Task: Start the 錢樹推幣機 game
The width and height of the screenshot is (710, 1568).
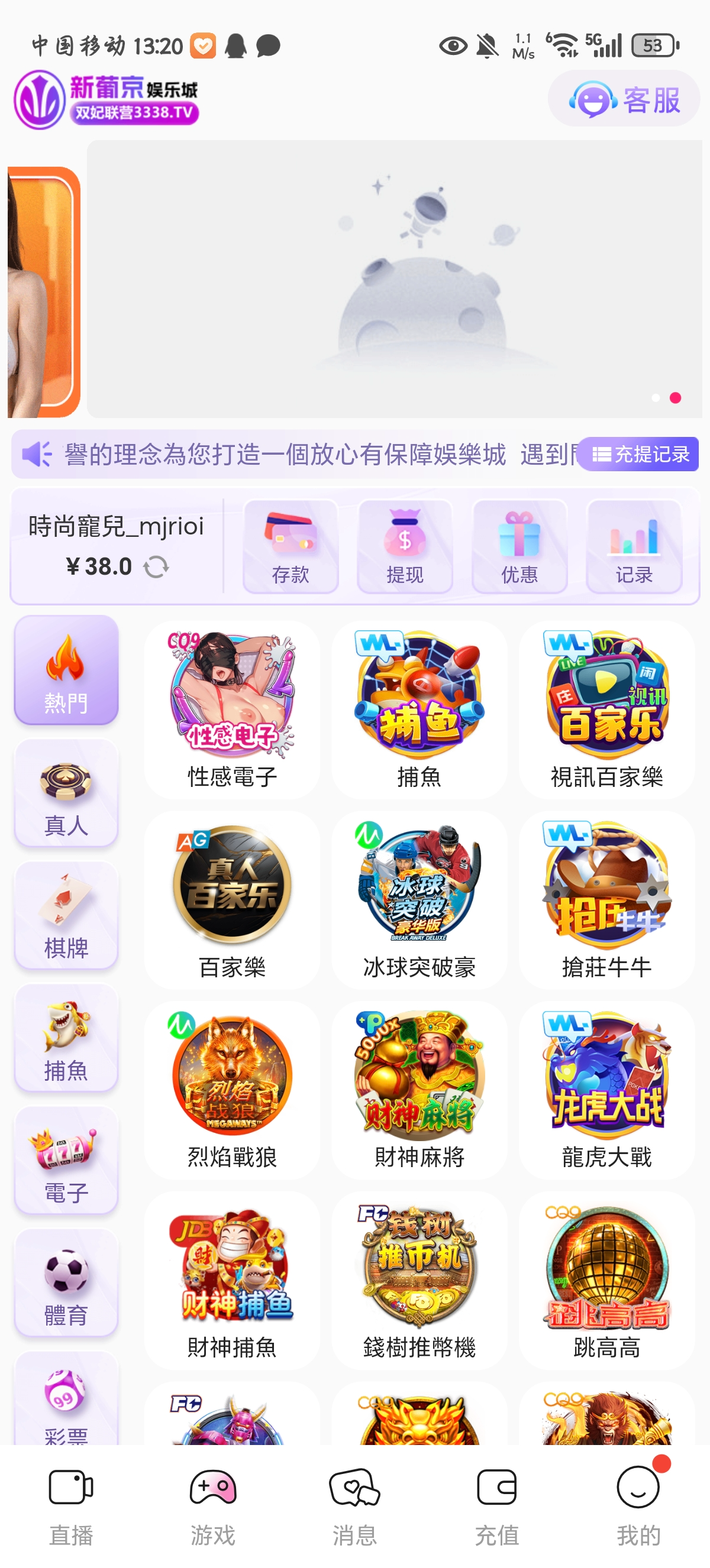Action: [x=419, y=1280]
